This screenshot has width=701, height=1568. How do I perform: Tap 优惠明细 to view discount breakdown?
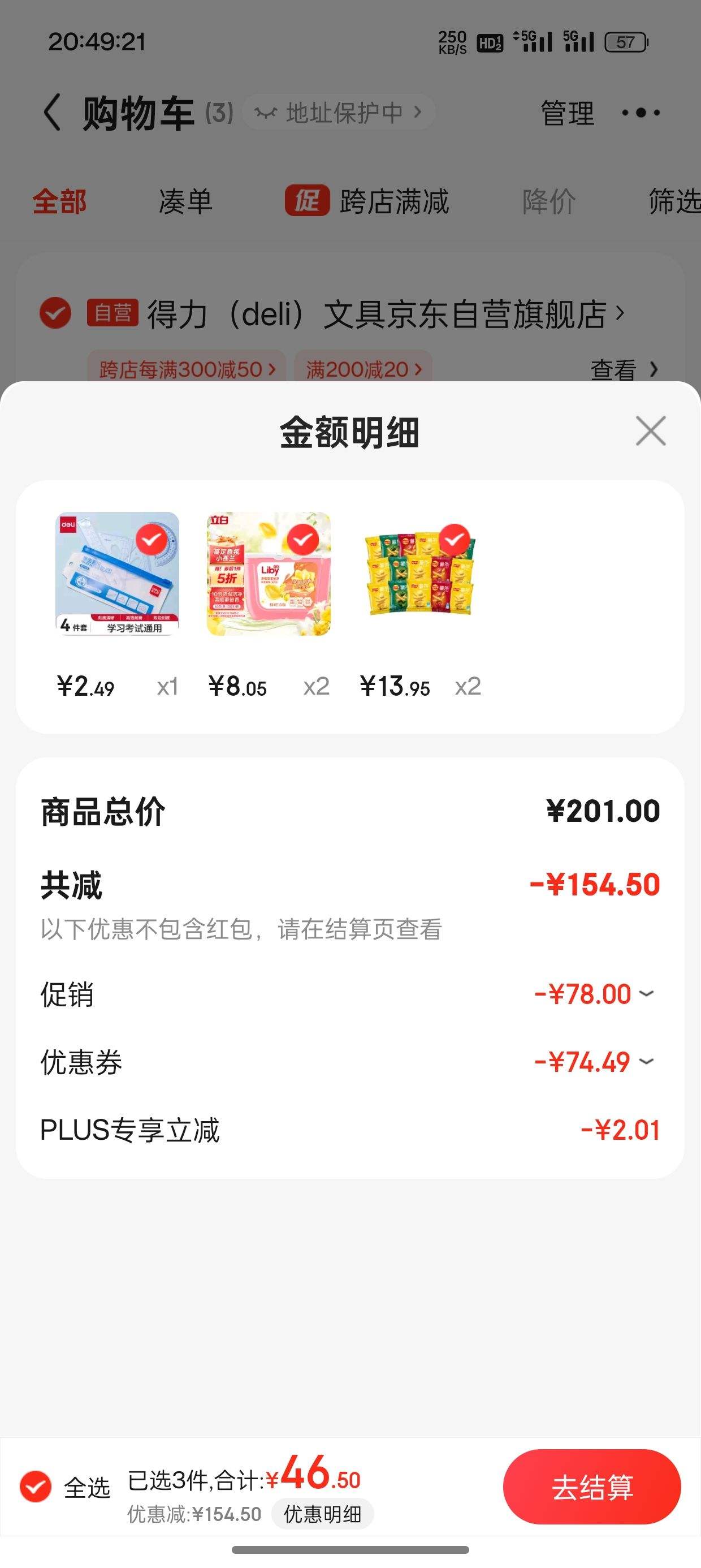[x=323, y=1513]
